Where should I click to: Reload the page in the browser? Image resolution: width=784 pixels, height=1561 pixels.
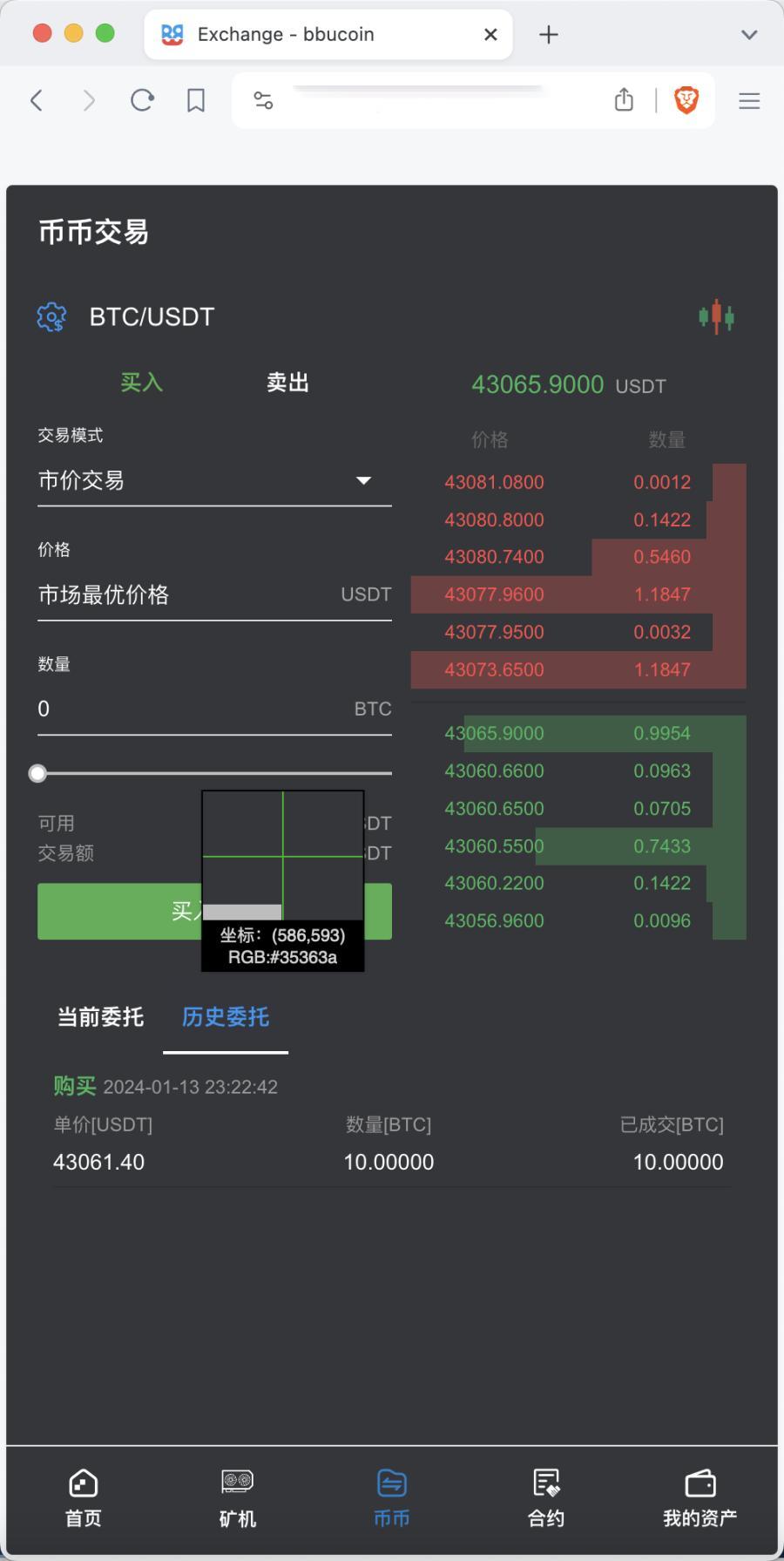(142, 101)
